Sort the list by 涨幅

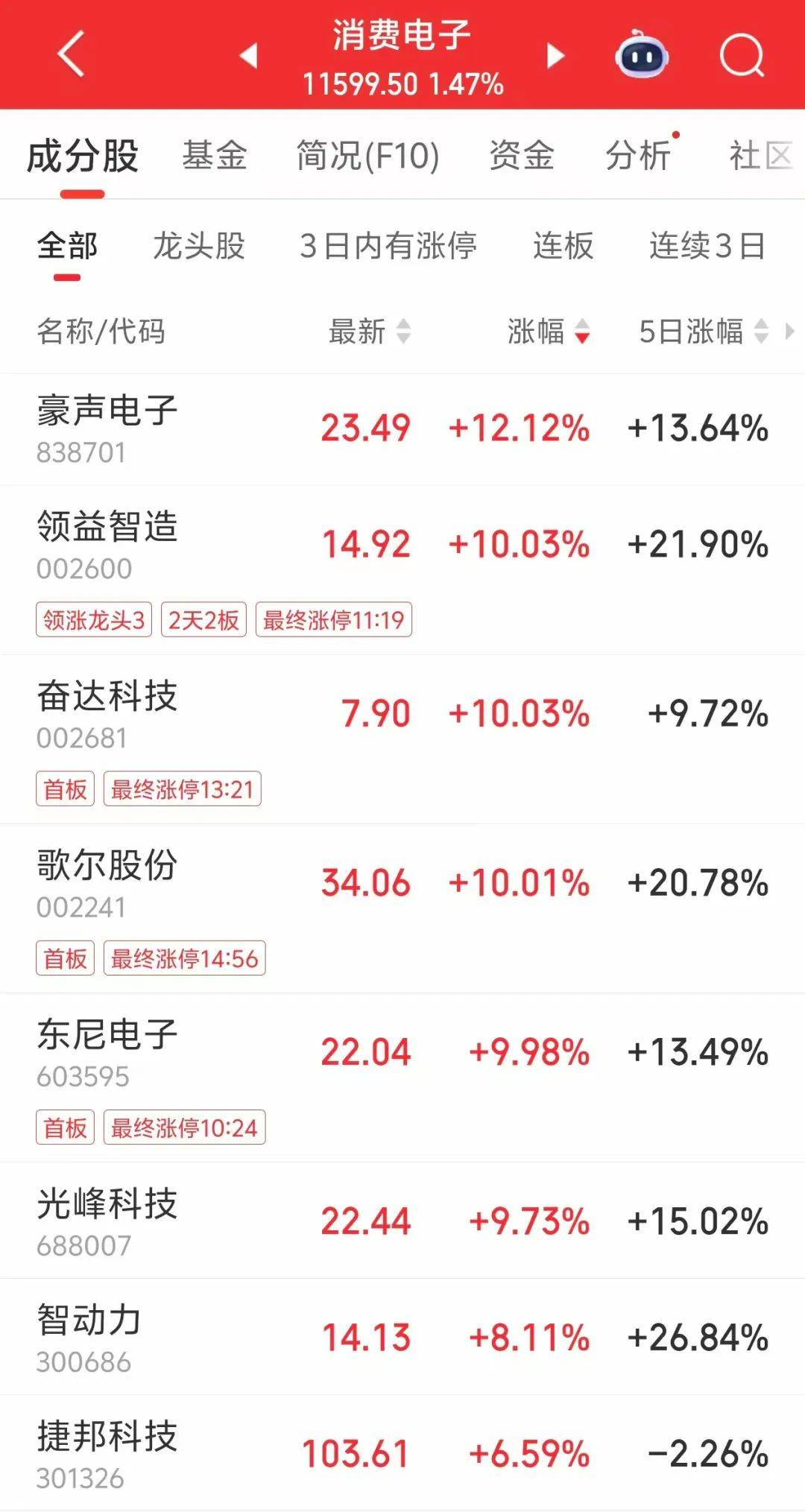pos(548,331)
